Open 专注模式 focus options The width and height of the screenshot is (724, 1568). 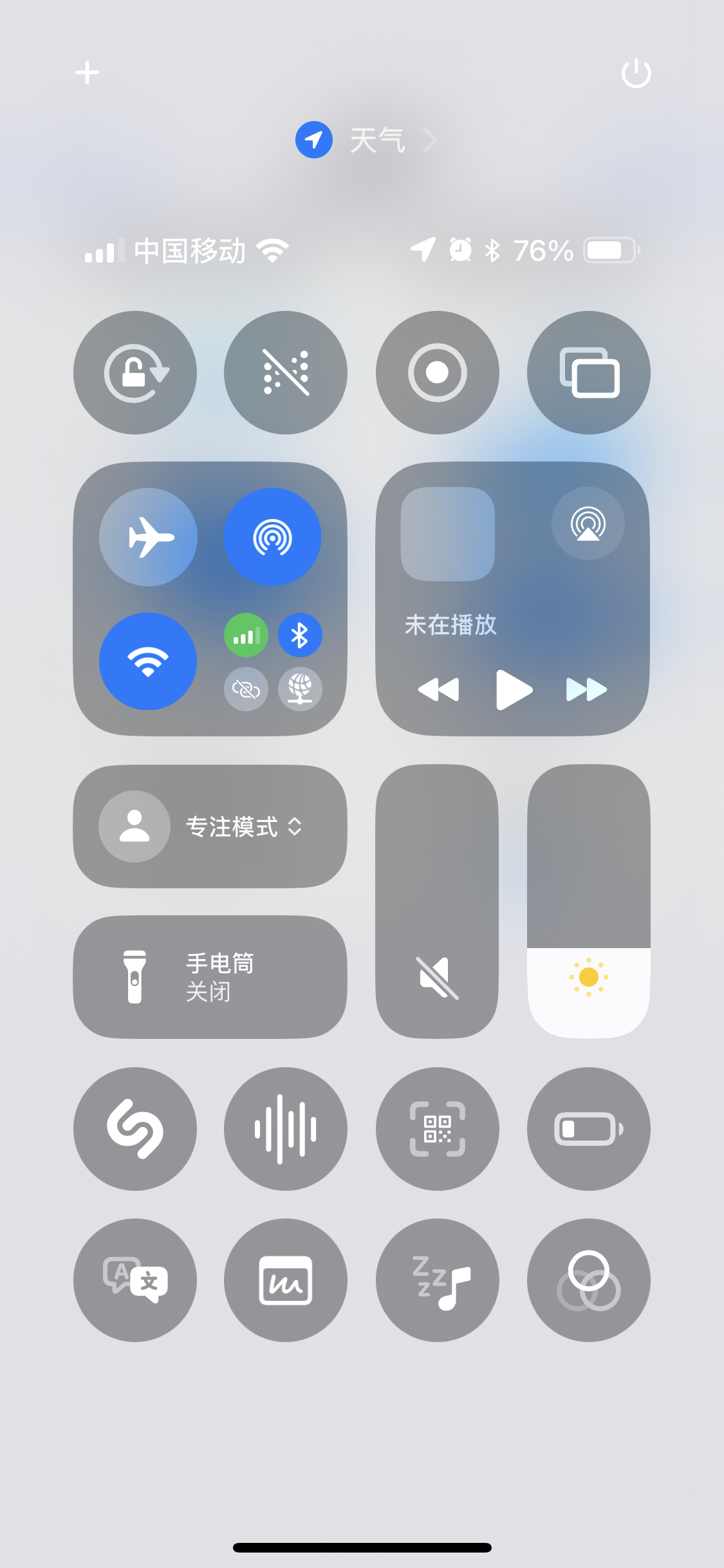click(x=210, y=826)
